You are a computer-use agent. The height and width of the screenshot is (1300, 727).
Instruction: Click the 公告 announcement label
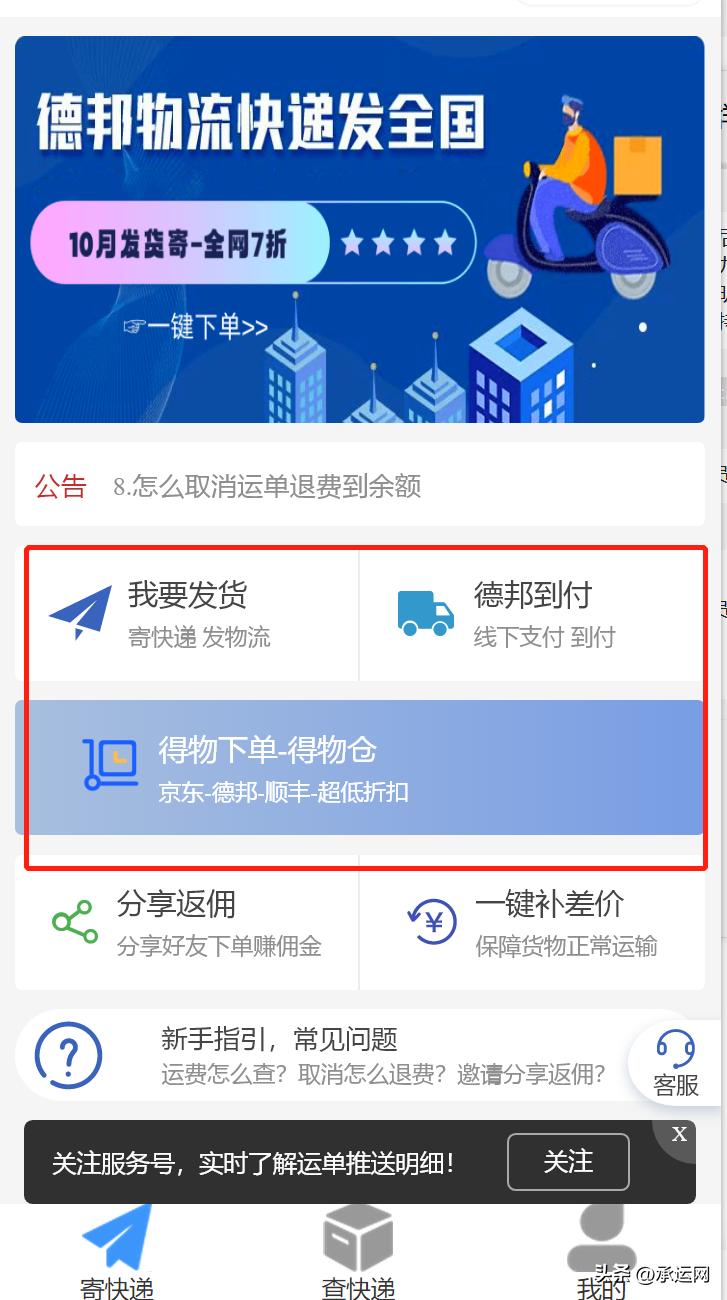click(60, 486)
